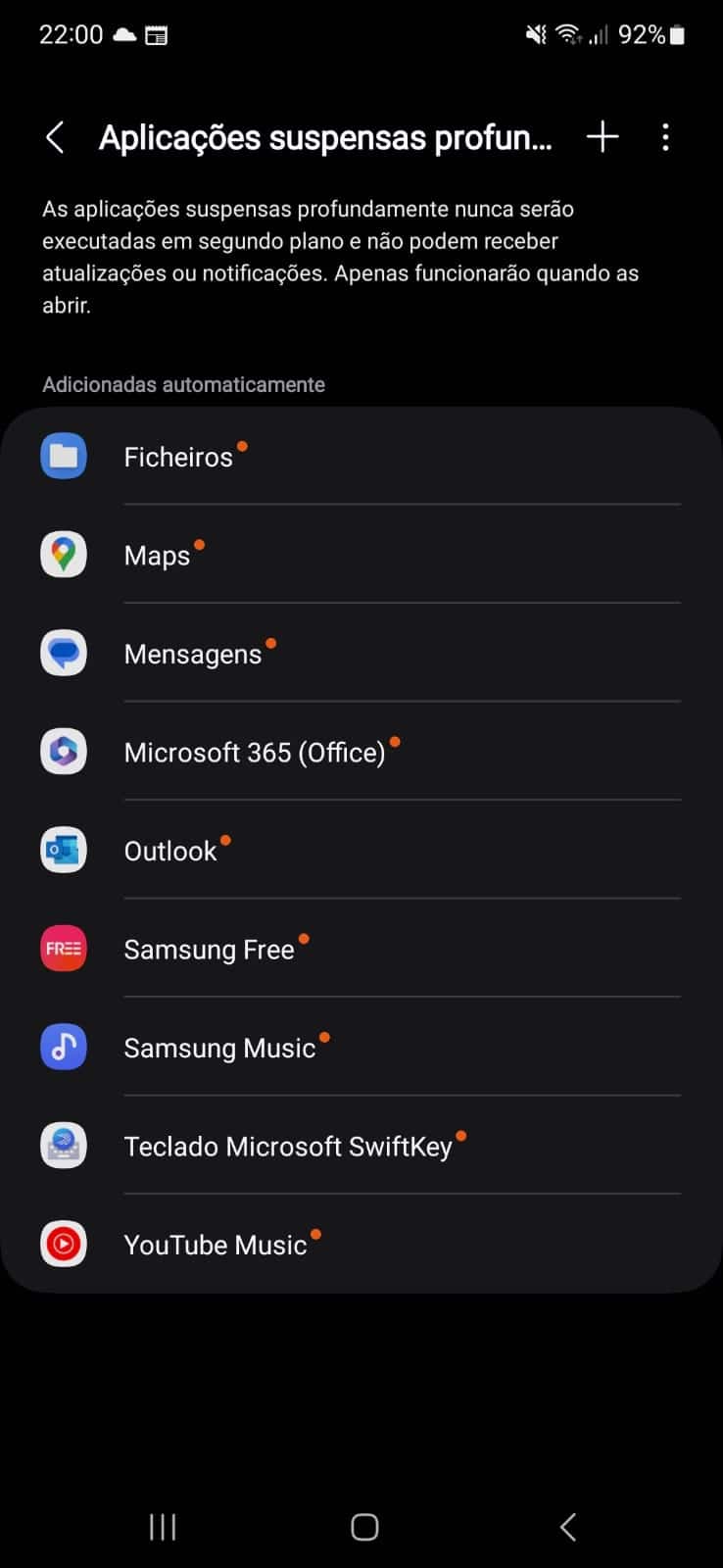Image resolution: width=723 pixels, height=1568 pixels.
Task: Tap the YouTube Music row
Action: pyautogui.click(x=361, y=1245)
